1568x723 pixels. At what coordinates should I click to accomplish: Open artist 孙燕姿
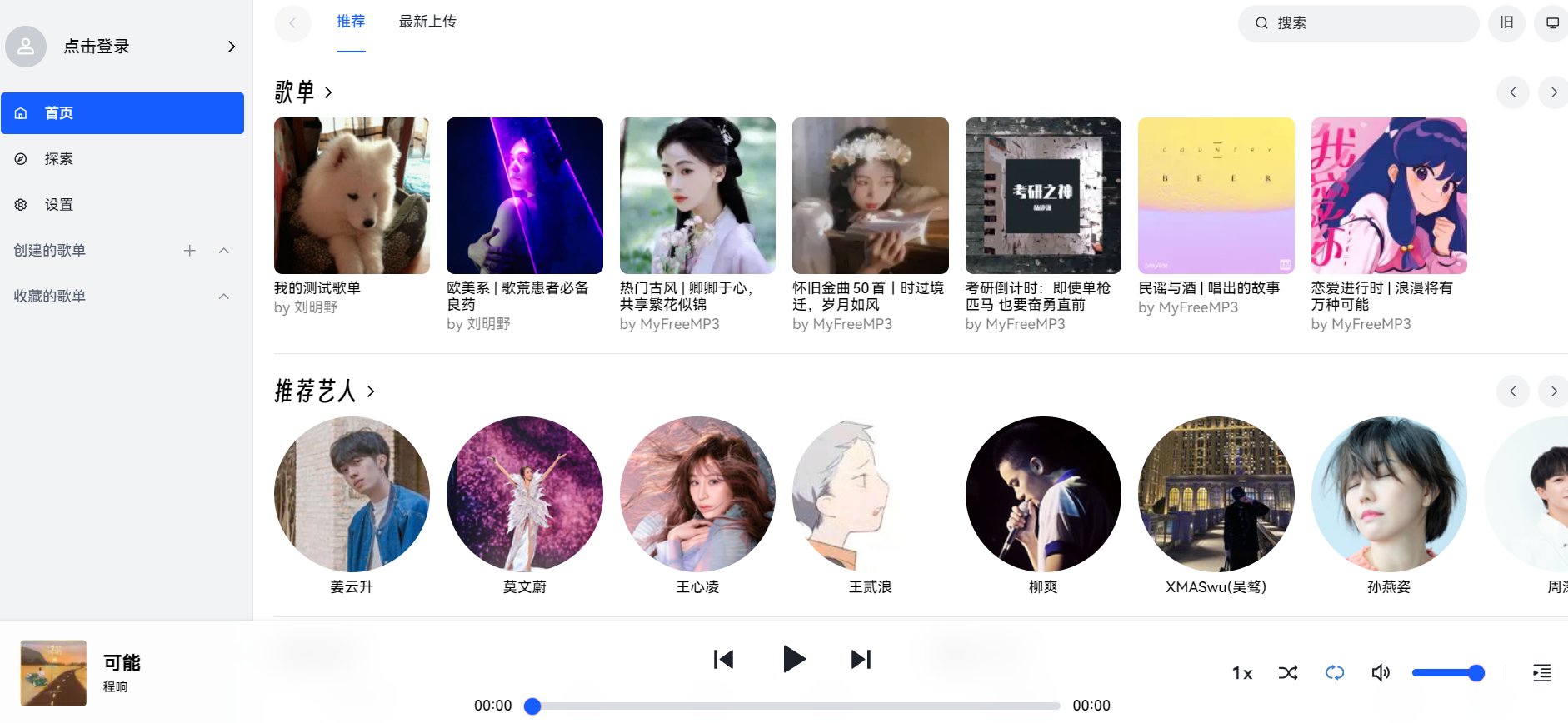pos(1388,494)
